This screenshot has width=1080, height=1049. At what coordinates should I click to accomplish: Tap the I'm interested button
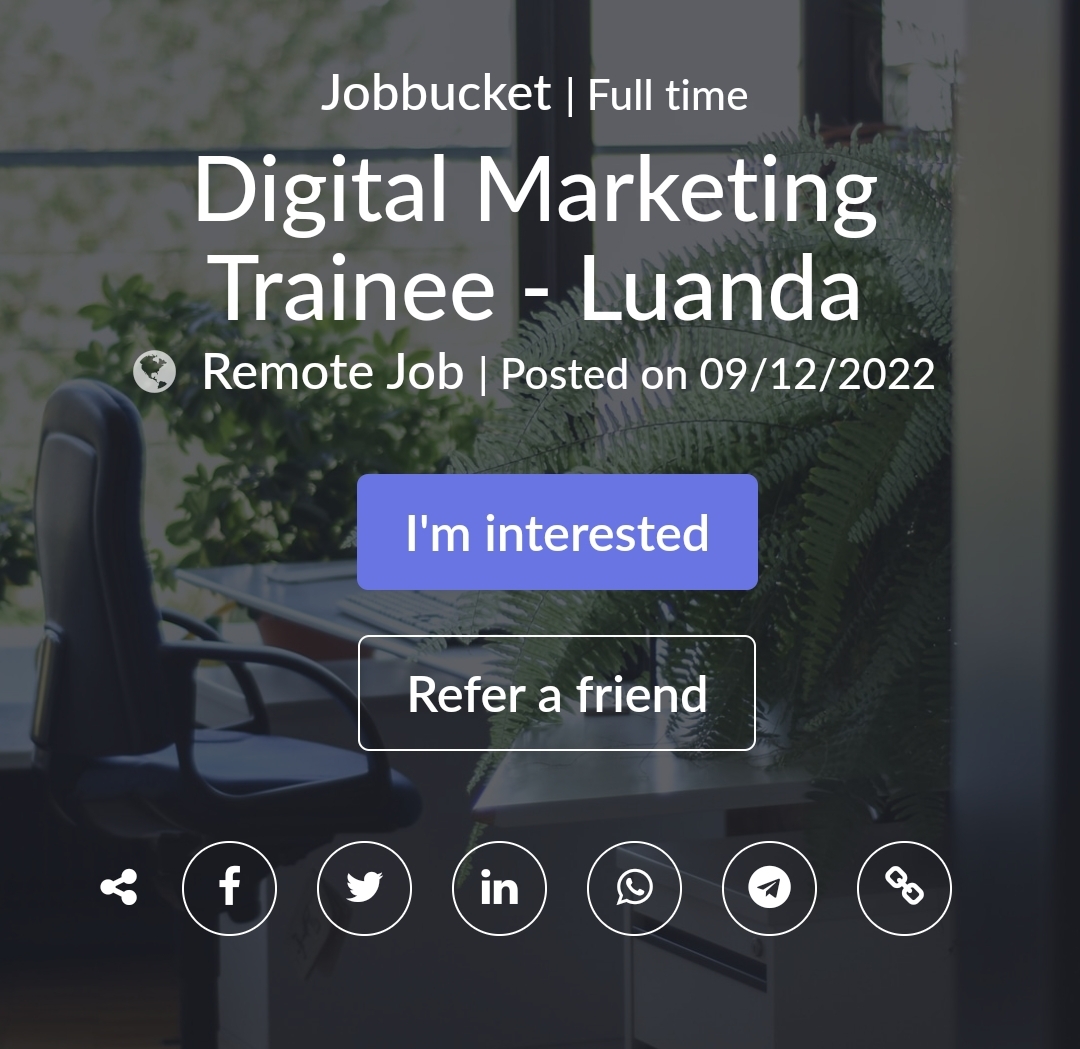[x=557, y=532]
